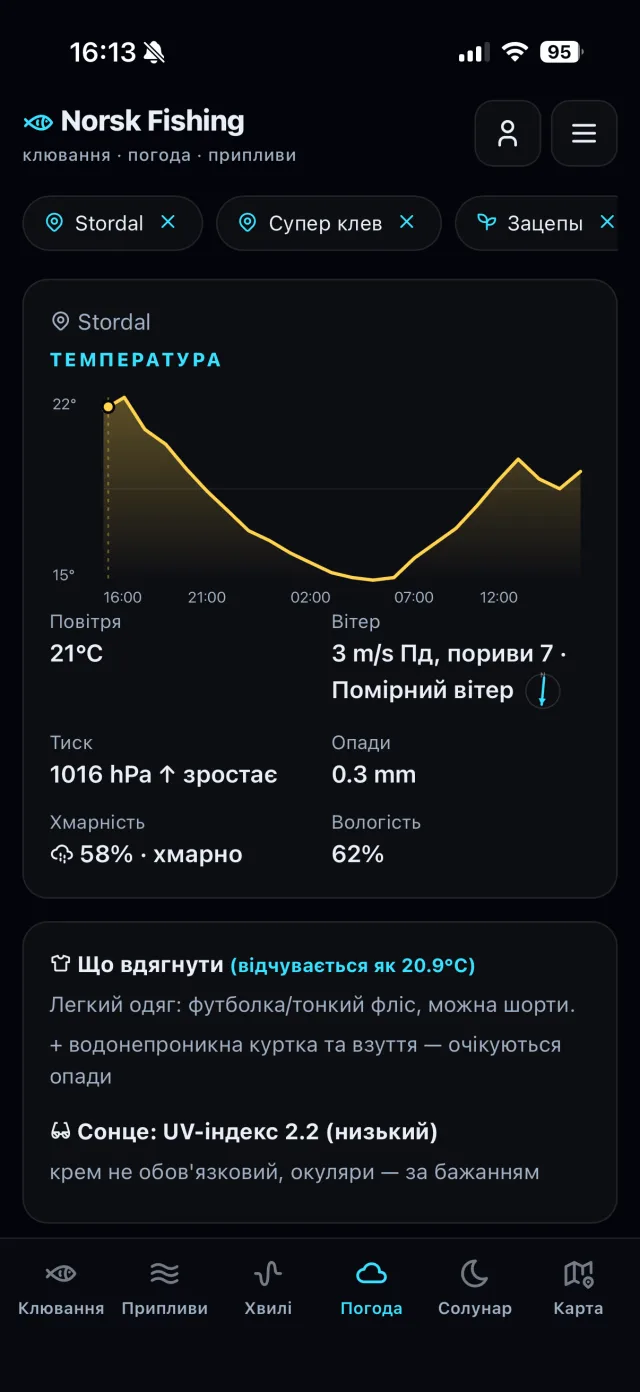Select the Супер клев location chip
The height and width of the screenshot is (1392, 640).
[313, 223]
